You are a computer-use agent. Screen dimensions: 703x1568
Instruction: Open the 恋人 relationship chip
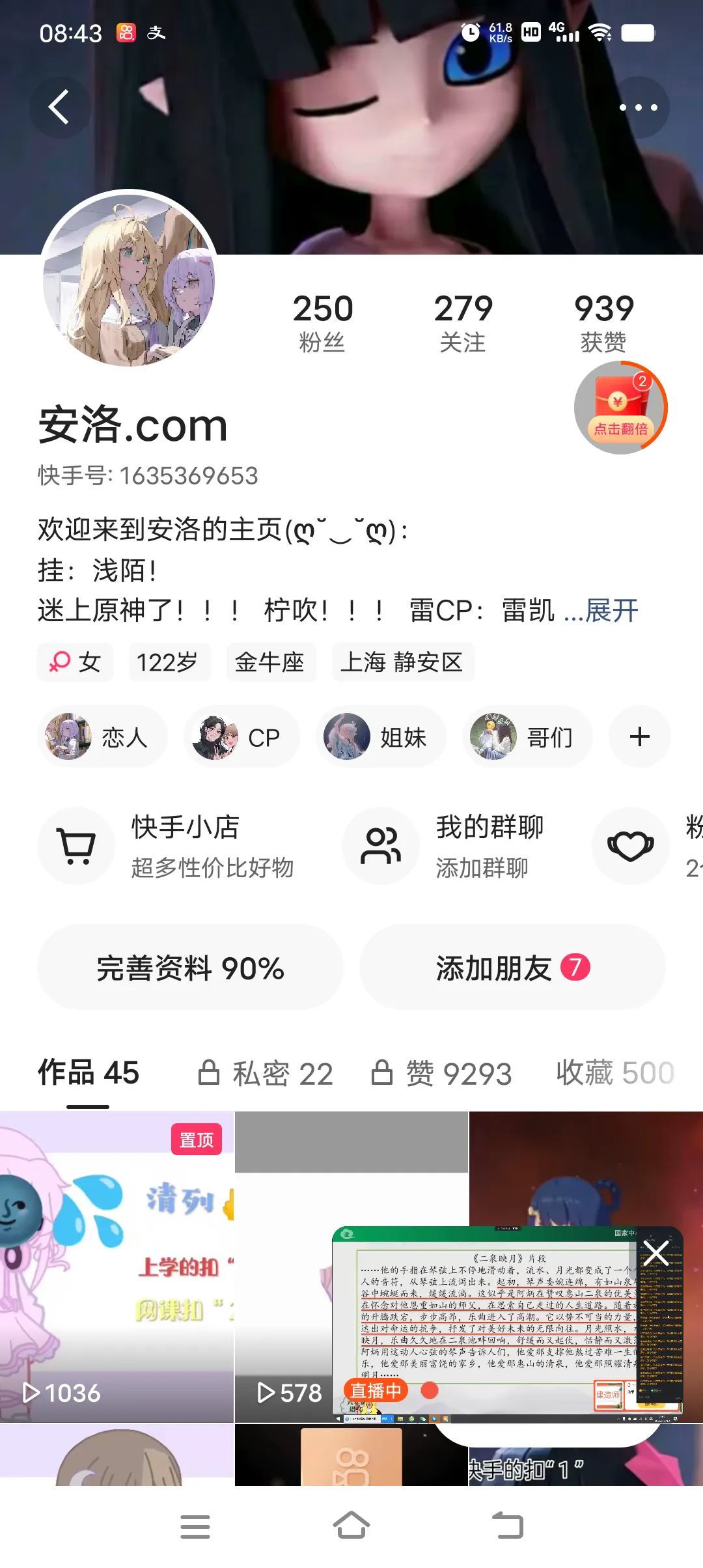102,736
